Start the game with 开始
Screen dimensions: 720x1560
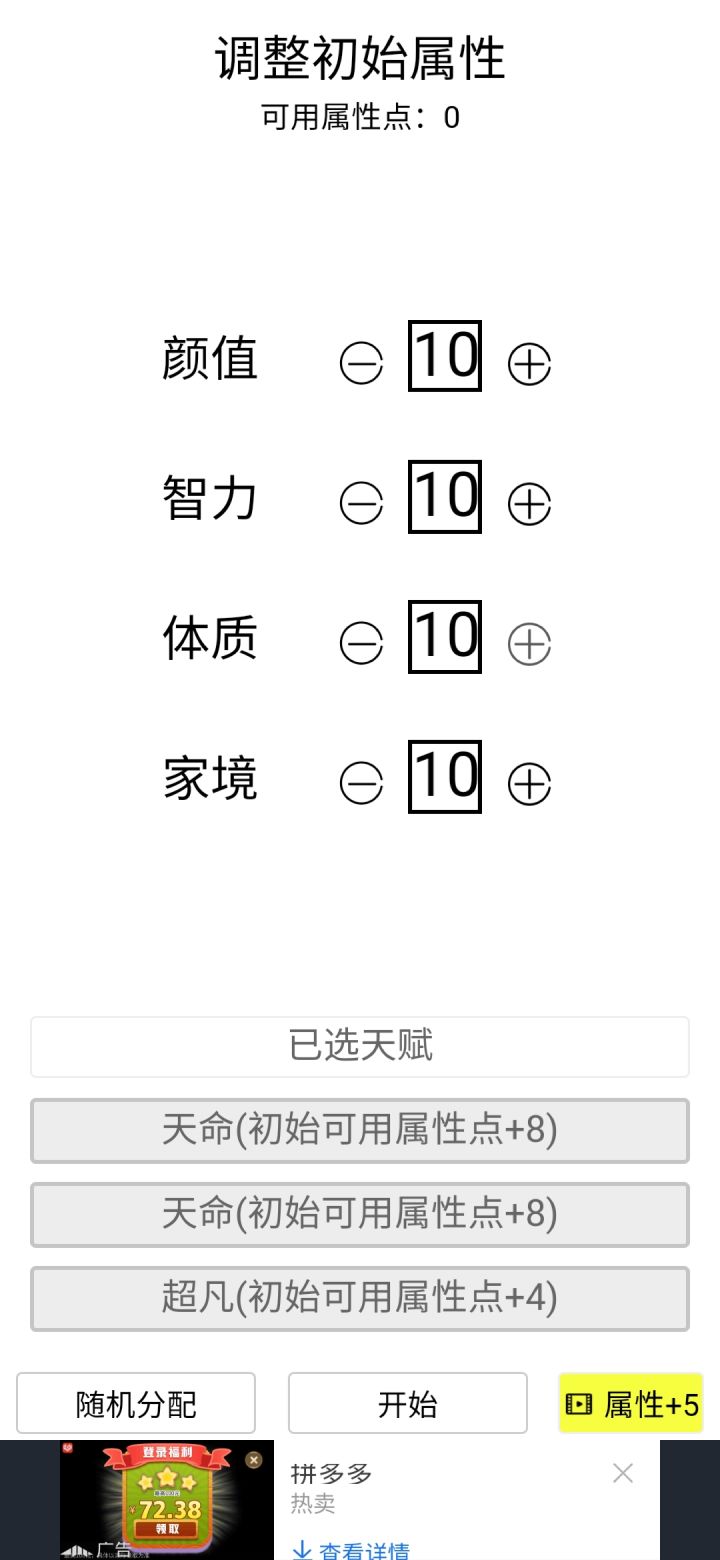407,1404
